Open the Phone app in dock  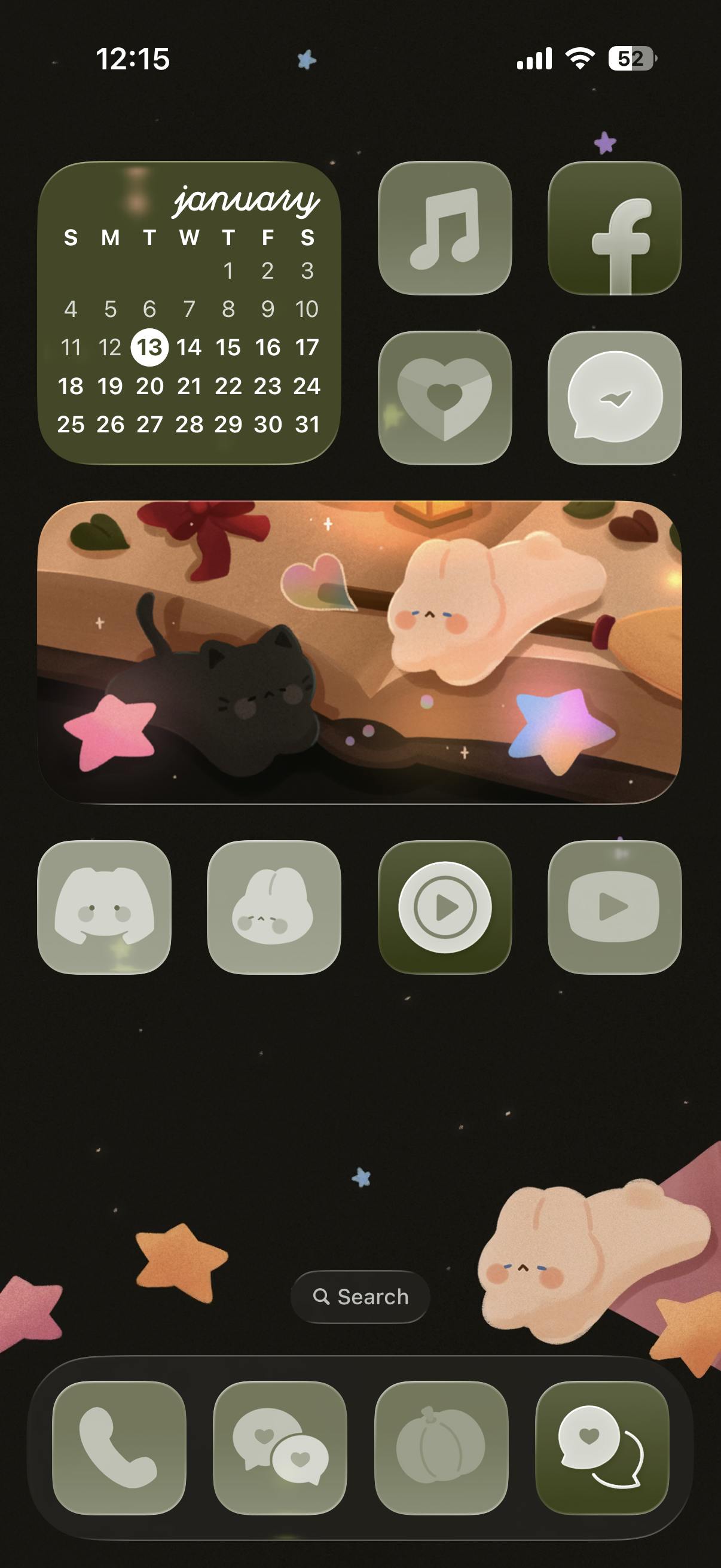point(119,1447)
